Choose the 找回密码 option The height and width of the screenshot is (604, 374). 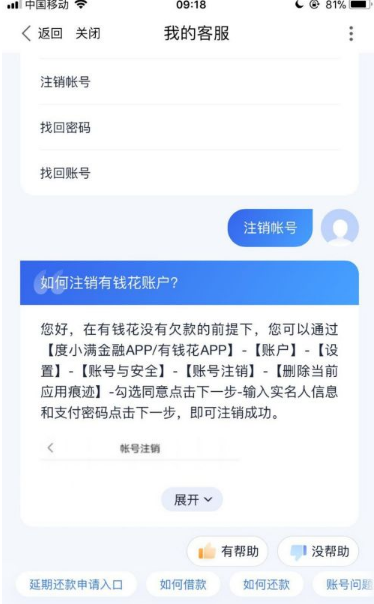click(x=189, y=127)
